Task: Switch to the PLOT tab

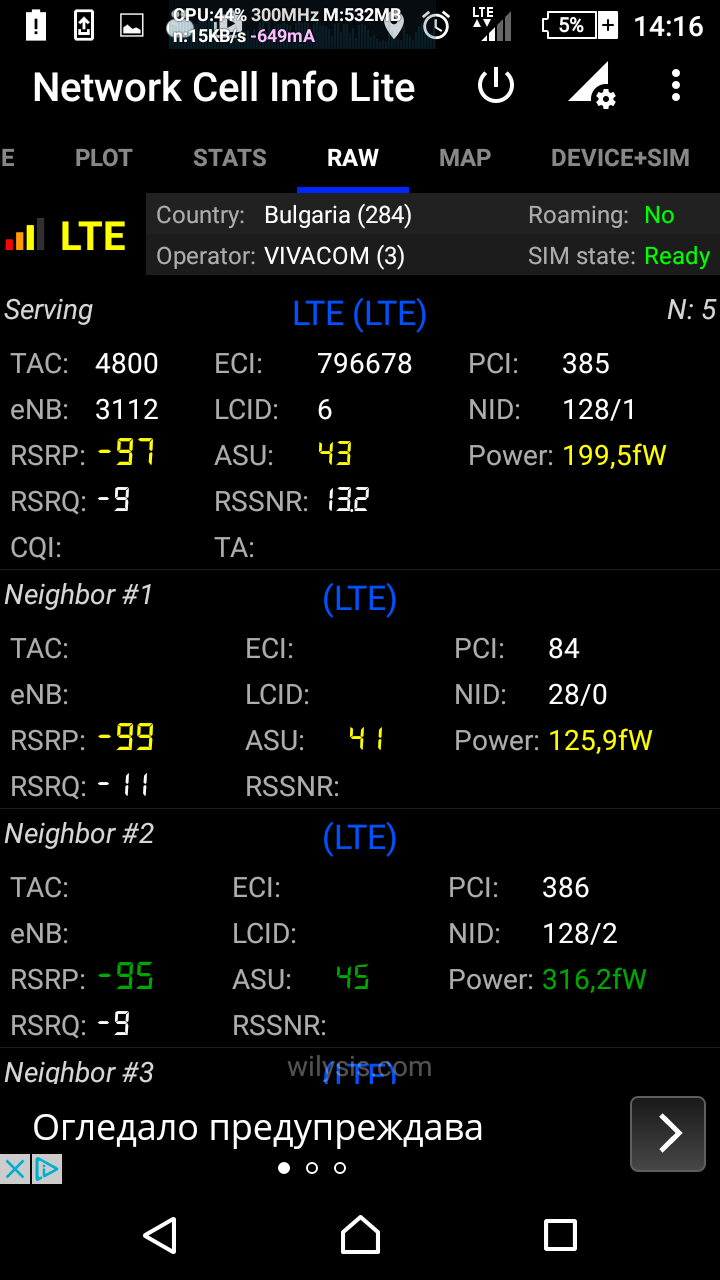Action: [104, 158]
